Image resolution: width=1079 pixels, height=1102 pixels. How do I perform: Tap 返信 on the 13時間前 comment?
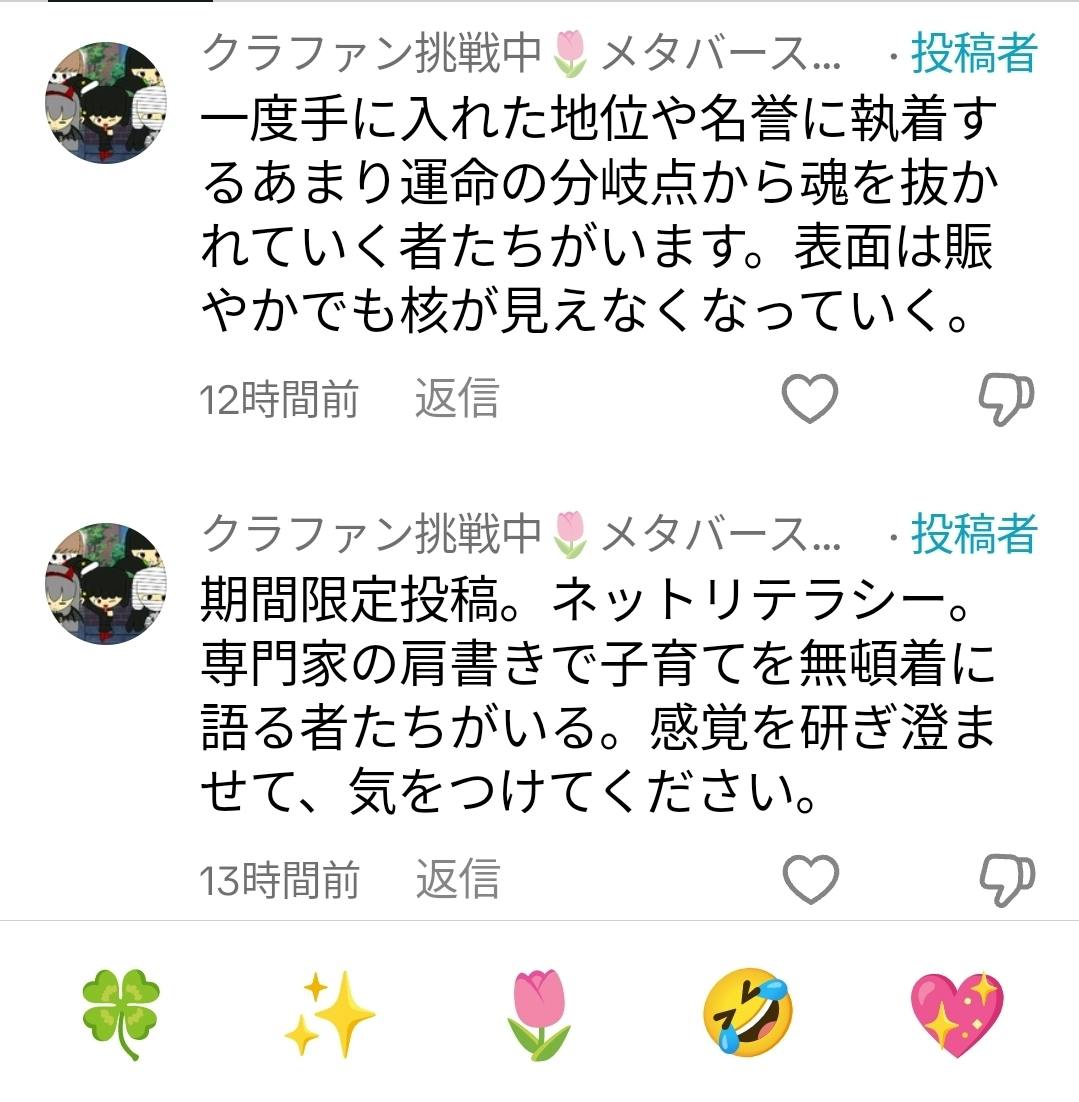point(456,879)
